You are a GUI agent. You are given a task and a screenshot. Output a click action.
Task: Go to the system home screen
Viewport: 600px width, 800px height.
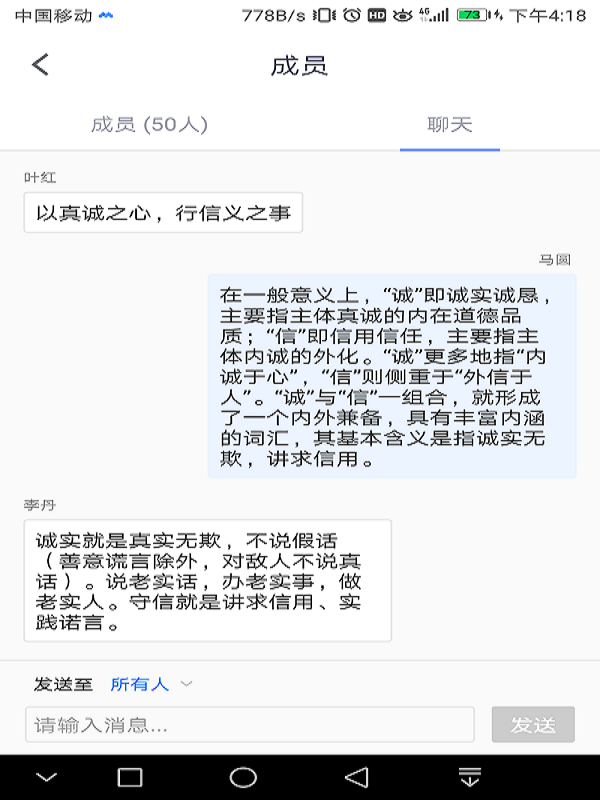(x=243, y=777)
